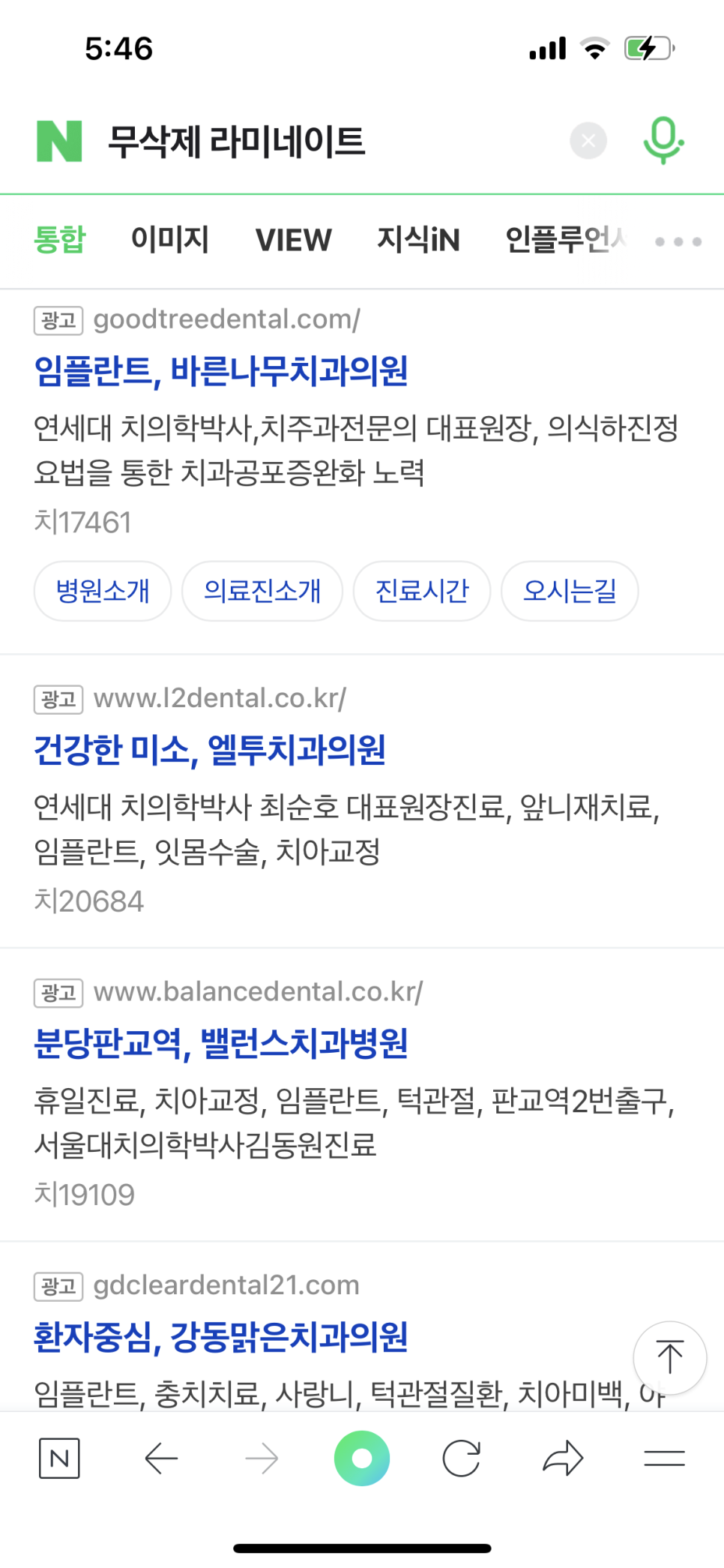
Task: Tap the 진료시간 chip button
Action: pyautogui.click(x=421, y=591)
